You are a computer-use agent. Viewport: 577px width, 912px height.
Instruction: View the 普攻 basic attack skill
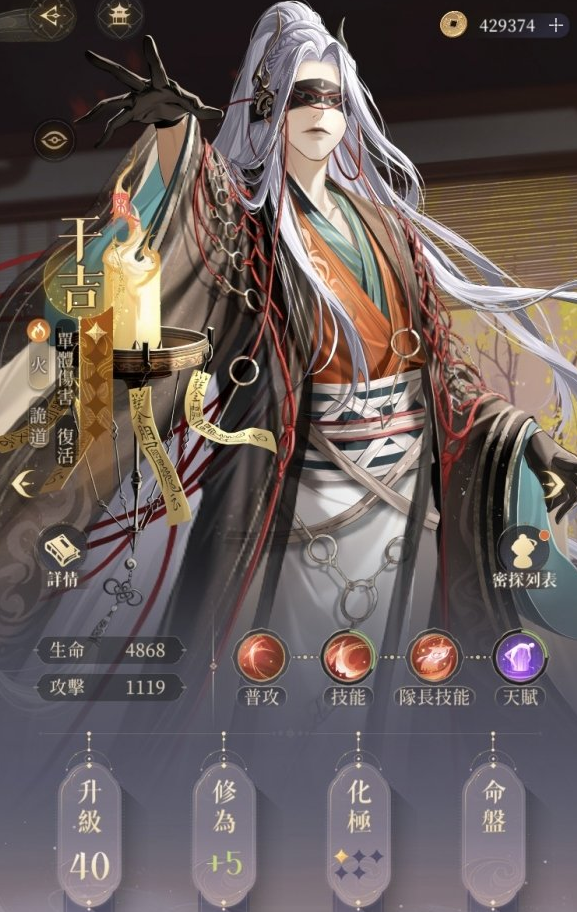262,669
